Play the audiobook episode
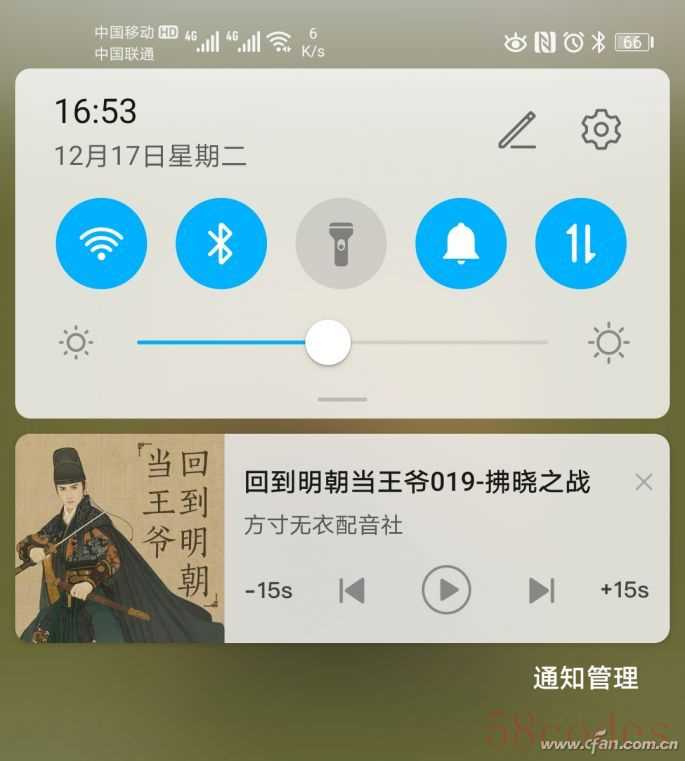Screen dimensions: 685x761 (x=446, y=590)
